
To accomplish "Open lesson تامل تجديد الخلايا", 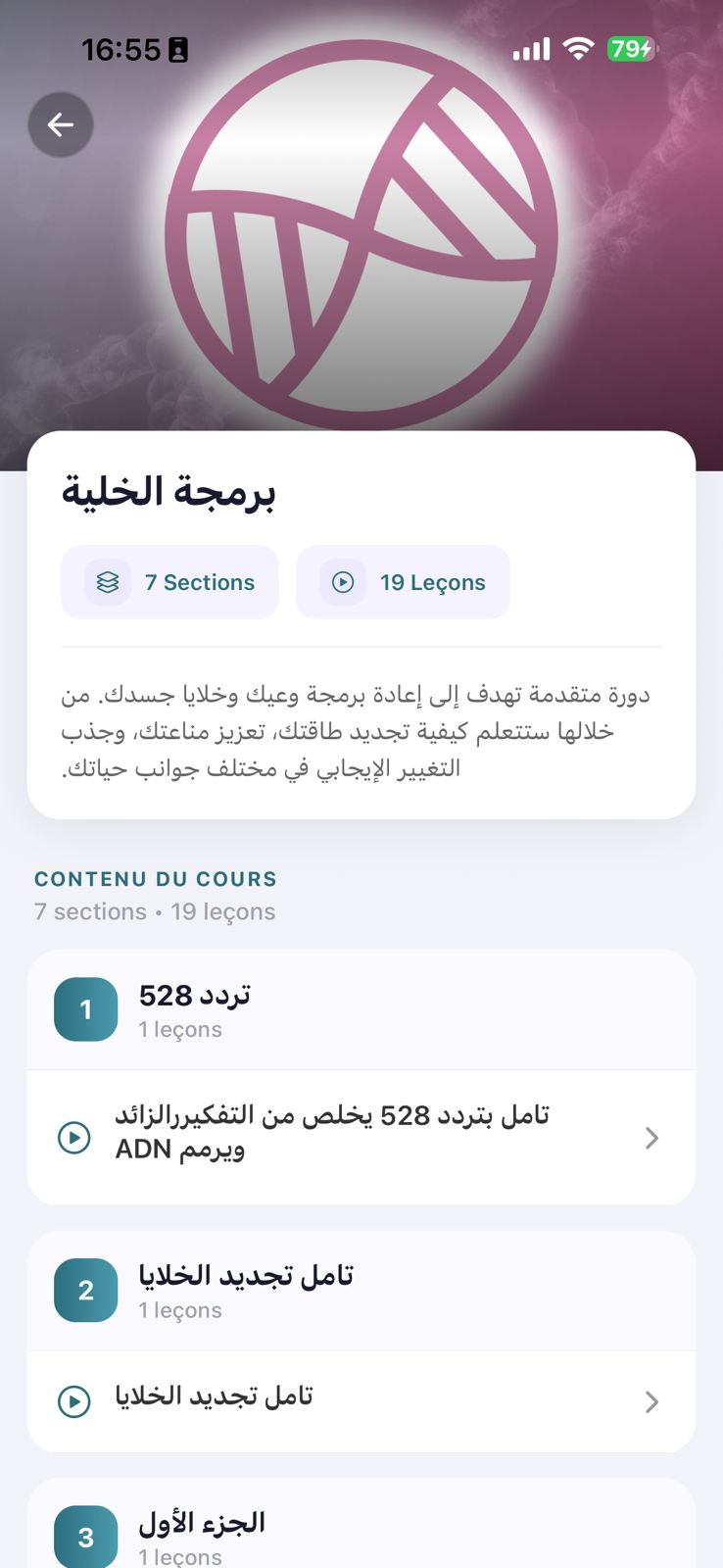I will point(361,1400).
